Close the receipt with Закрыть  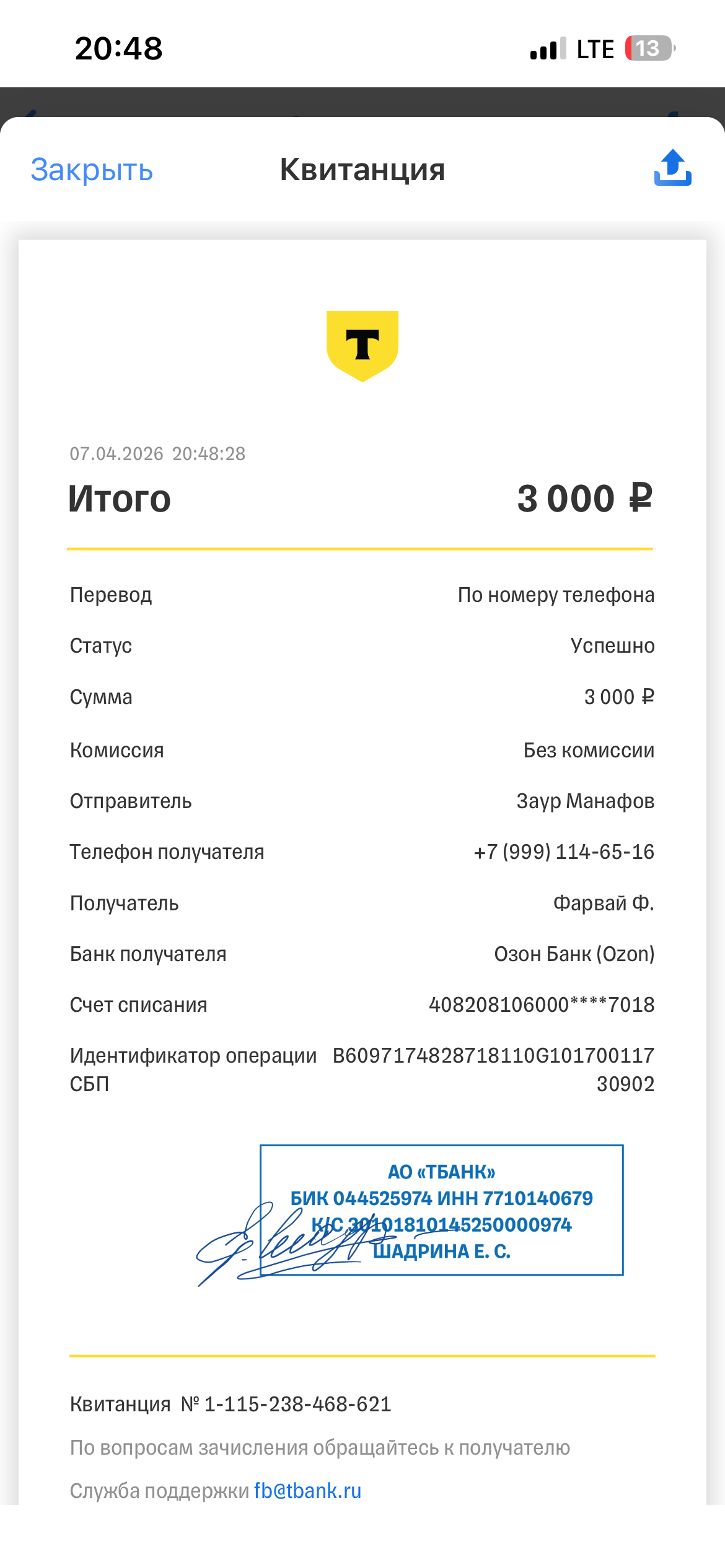point(92,170)
